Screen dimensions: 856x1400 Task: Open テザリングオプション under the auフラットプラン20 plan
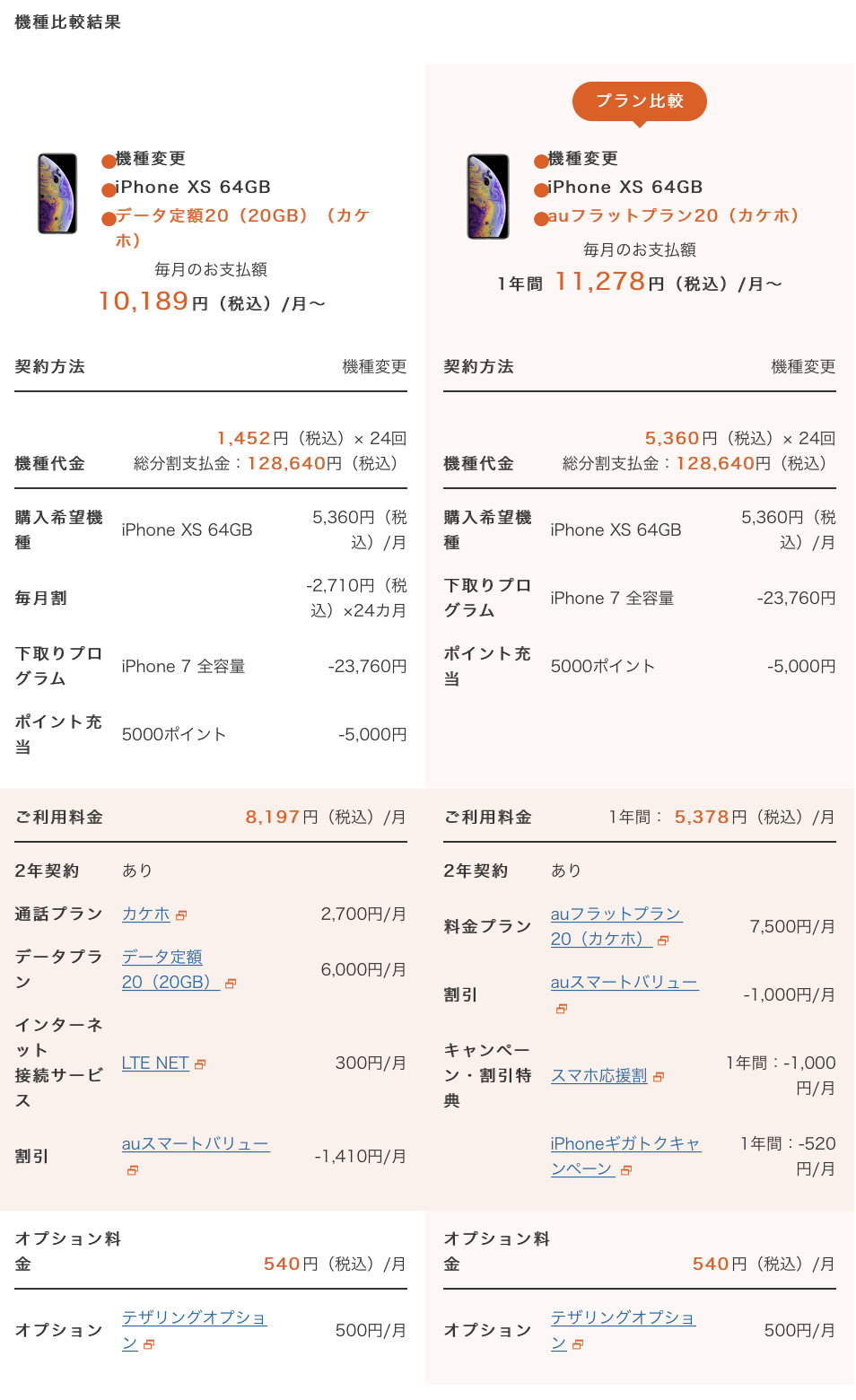click(623, 1330)
